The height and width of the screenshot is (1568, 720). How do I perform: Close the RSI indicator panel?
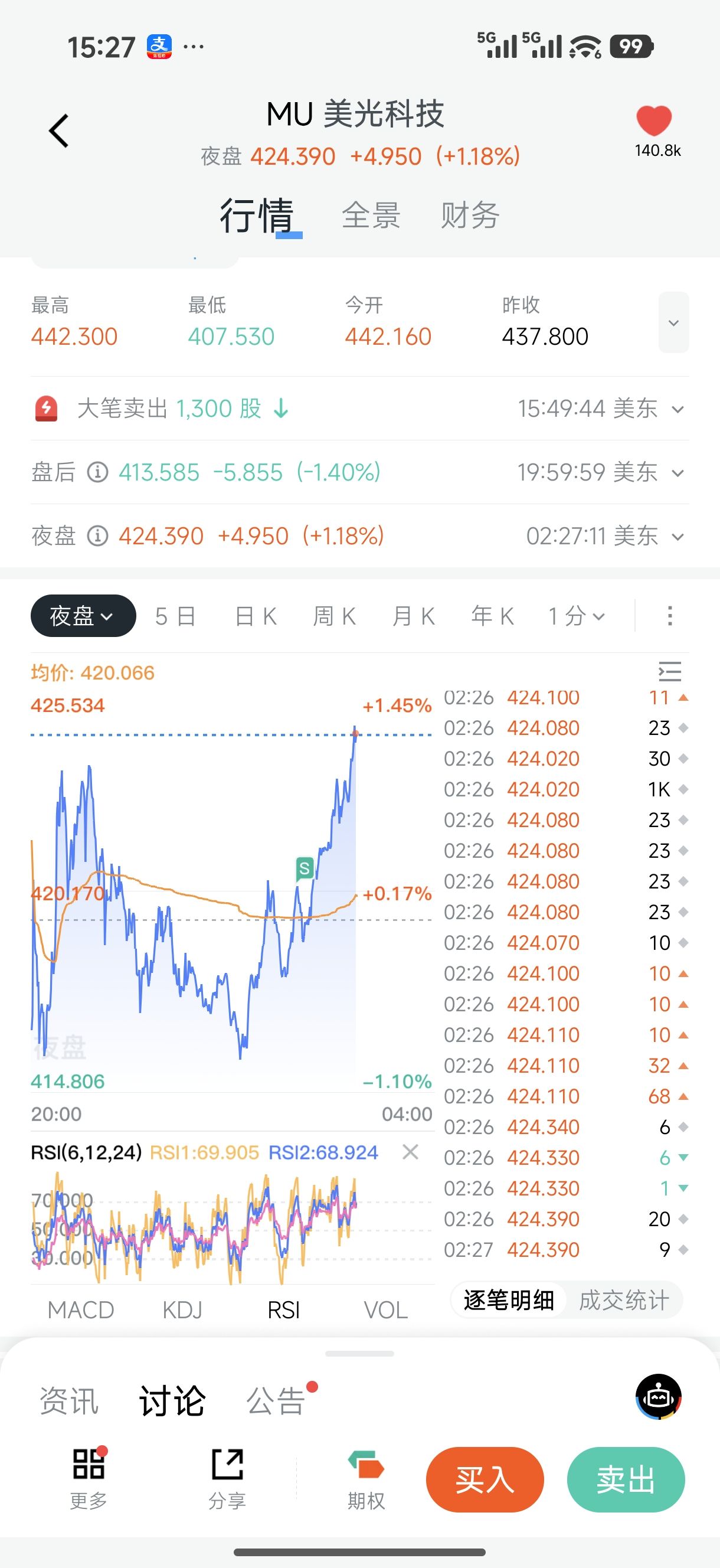(x=411, y=1152)
